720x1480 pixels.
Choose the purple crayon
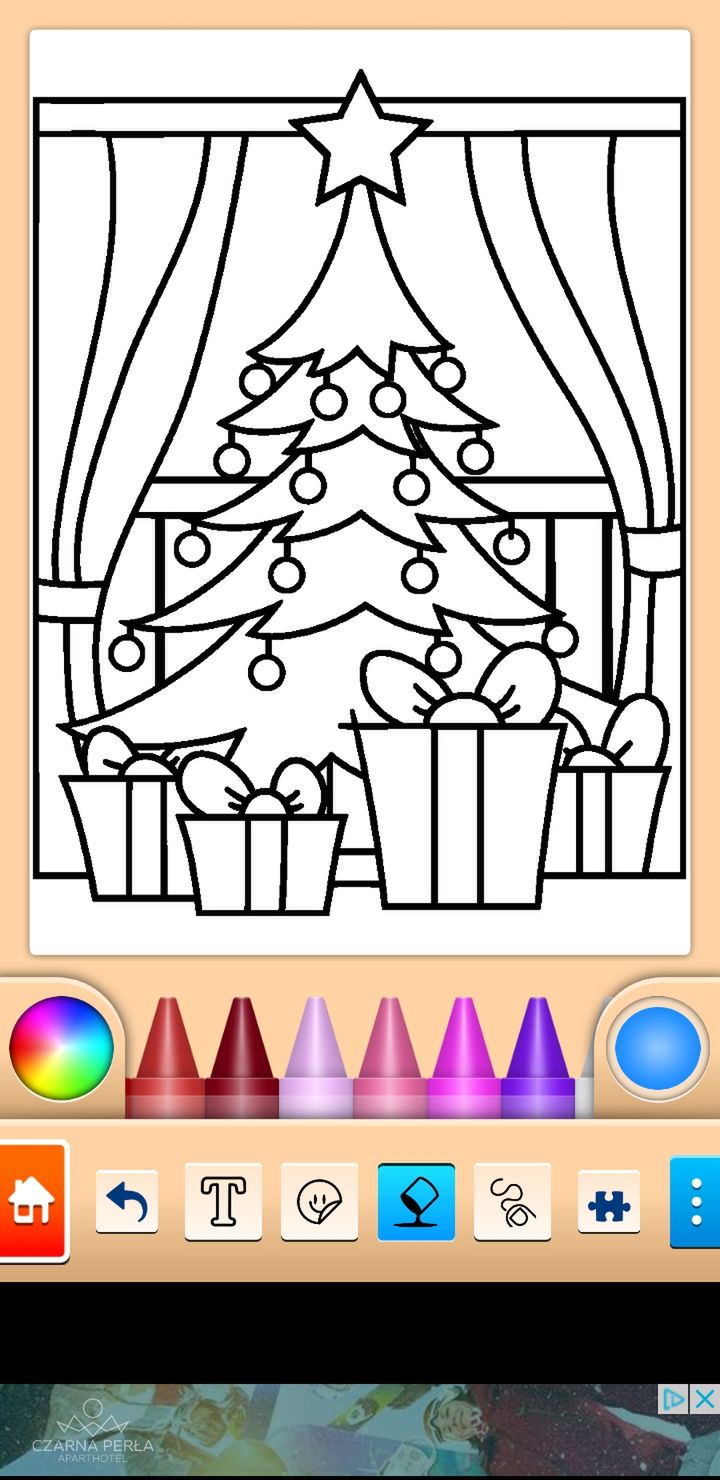pyautogui.click(x=538, y=1057)
